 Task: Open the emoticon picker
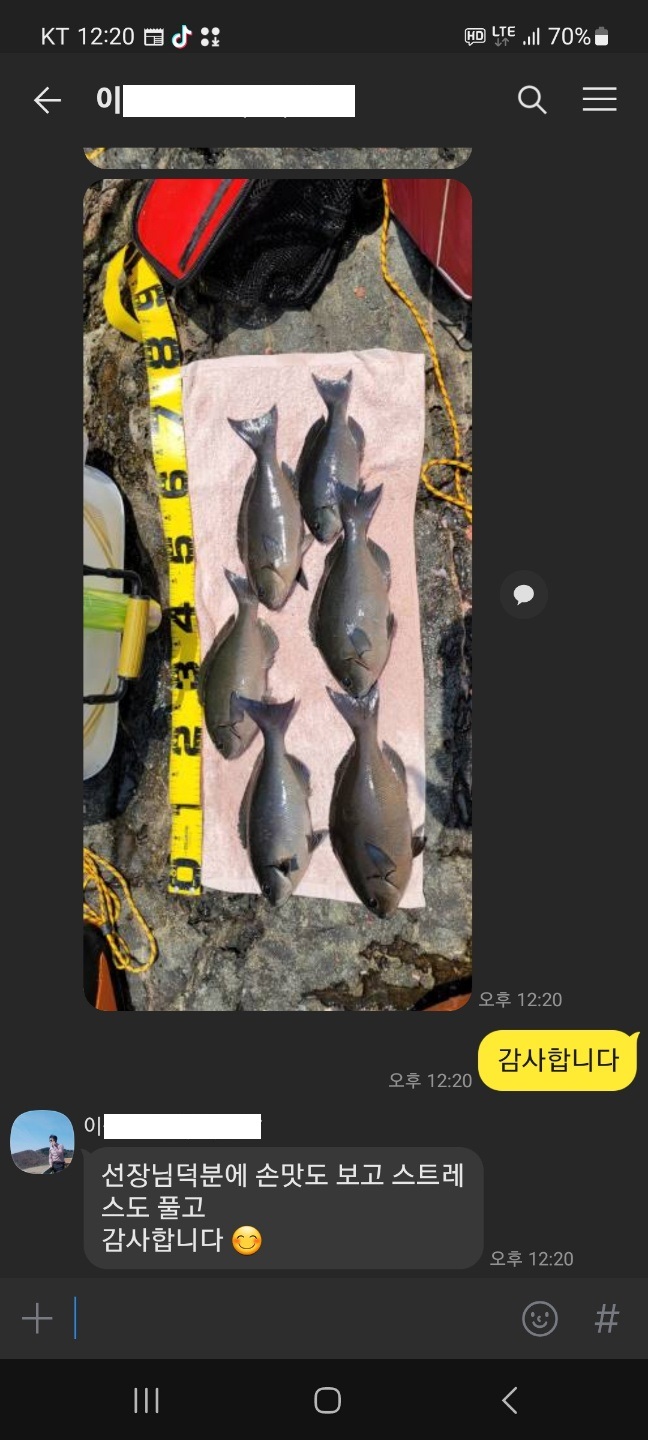(x=540, y=1319)
